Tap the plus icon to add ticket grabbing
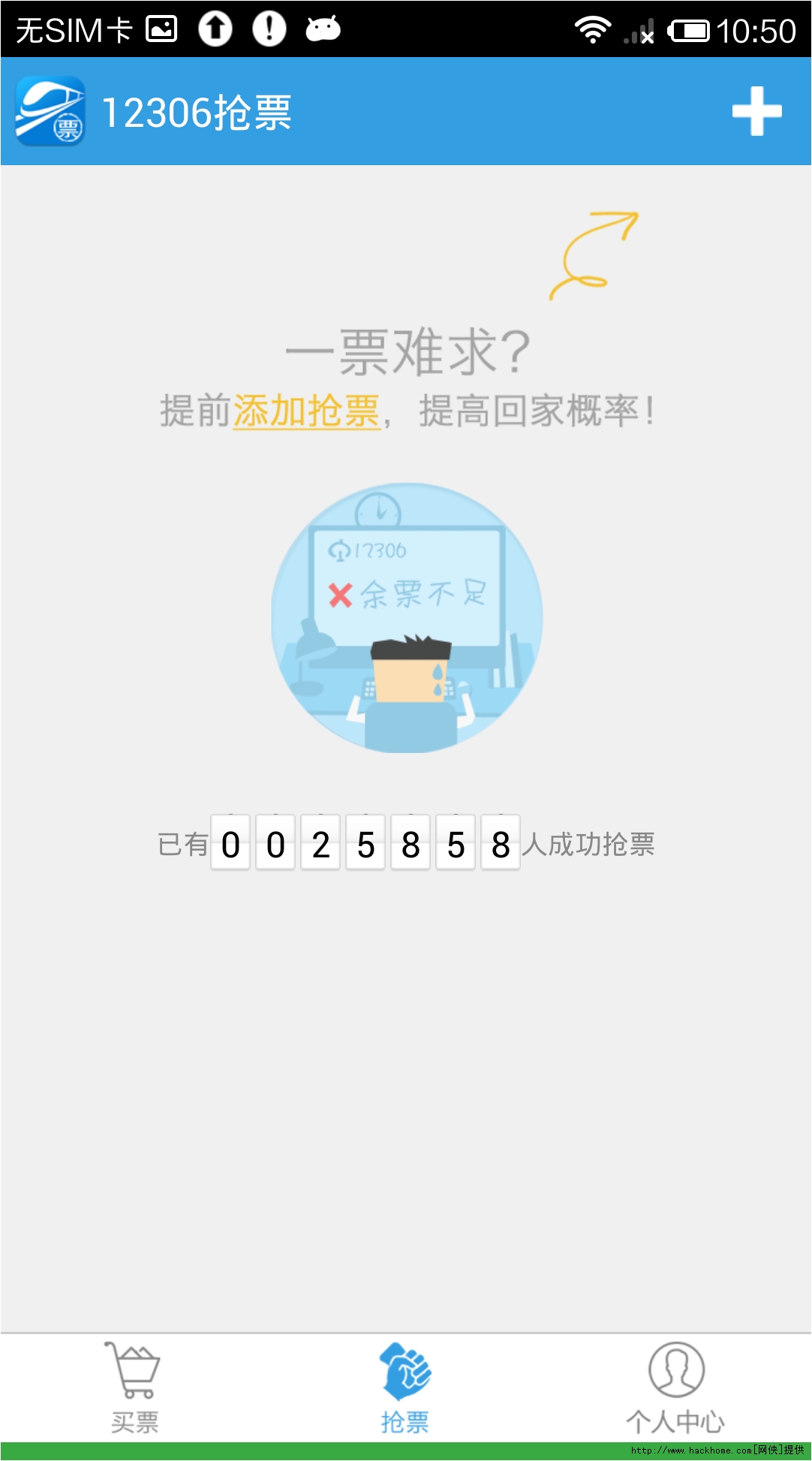 [756, 111]
